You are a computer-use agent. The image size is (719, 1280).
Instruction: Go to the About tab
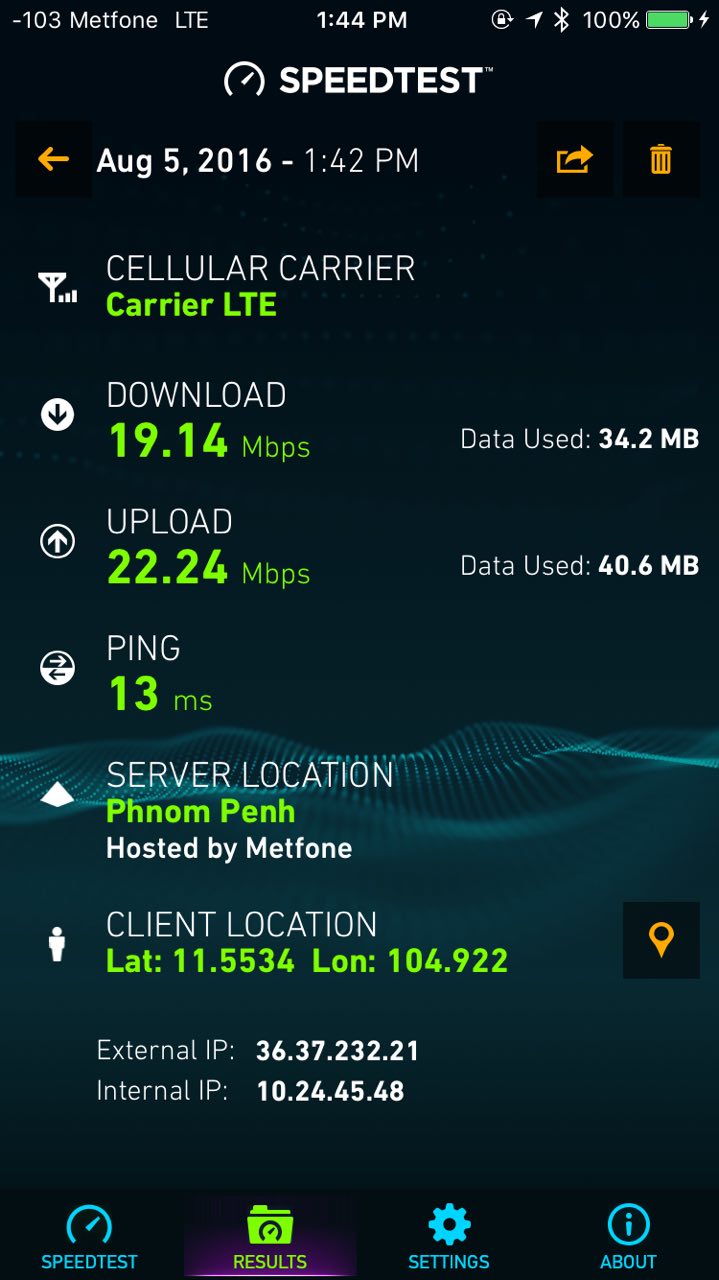[x=628, y=1237]
